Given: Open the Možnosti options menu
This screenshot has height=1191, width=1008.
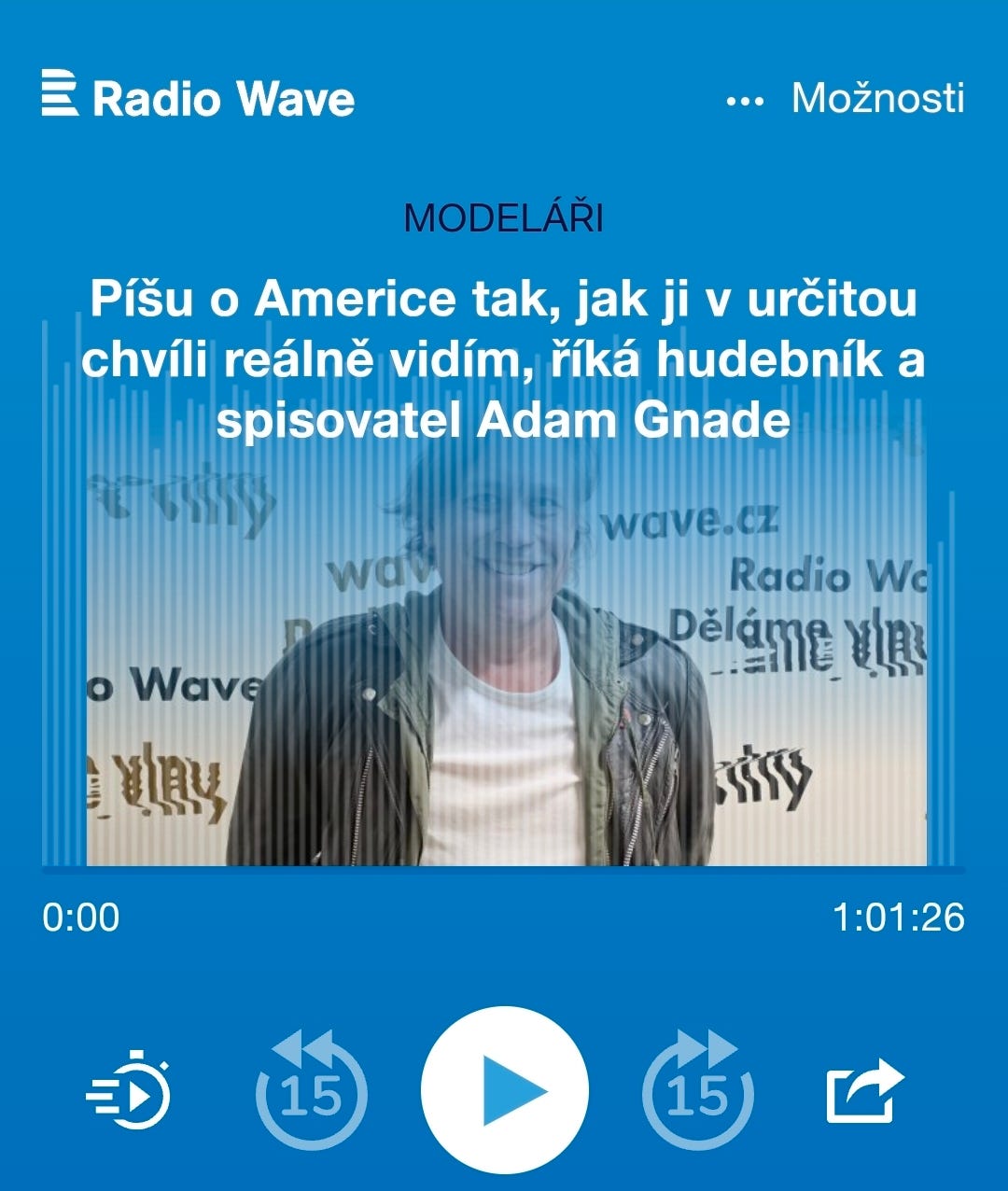Looking at the screenshot, I should tap(845, 98).
